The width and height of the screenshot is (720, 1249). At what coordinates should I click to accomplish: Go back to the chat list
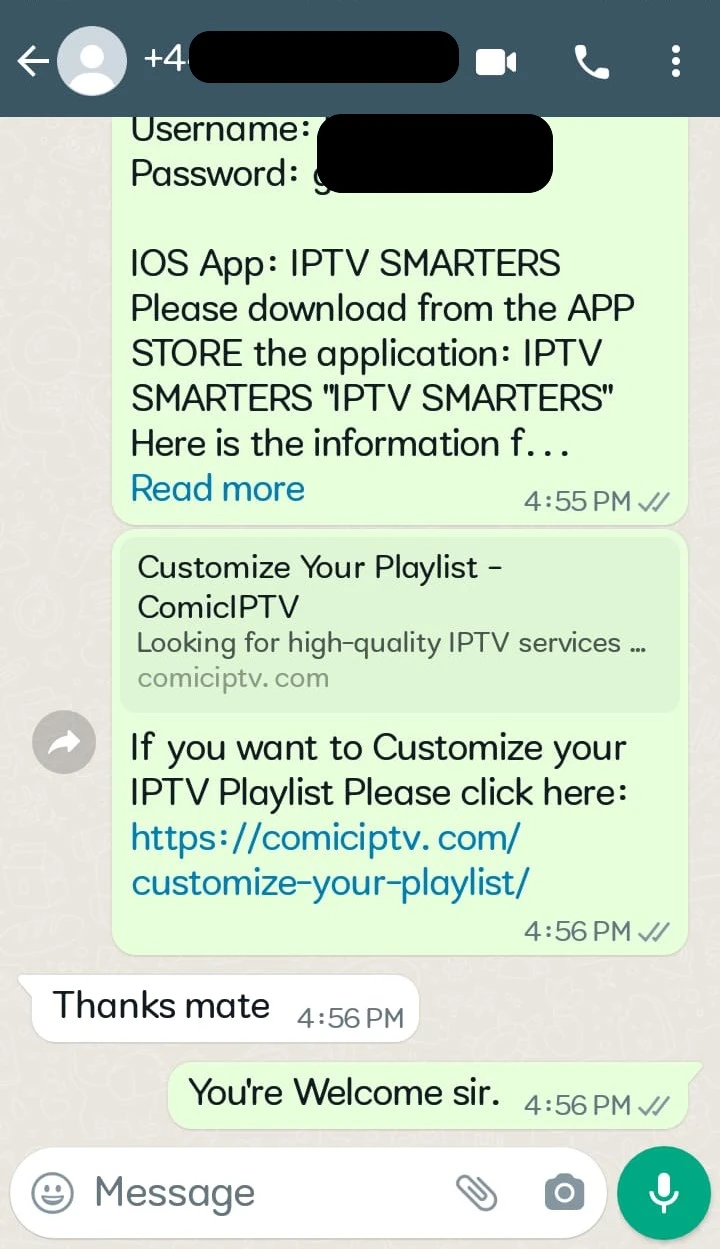(33, 62)
